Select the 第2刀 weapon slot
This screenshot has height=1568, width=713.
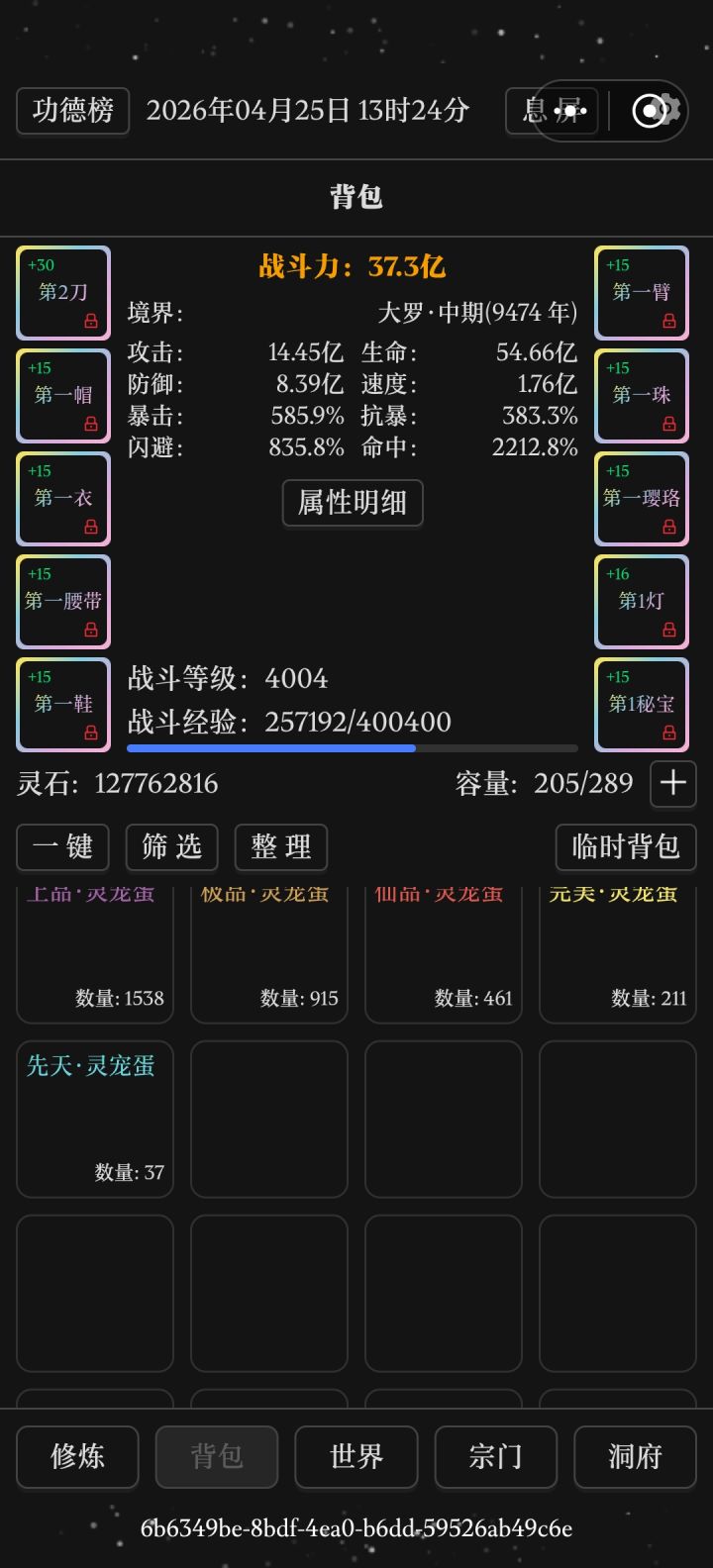[63, 293]
